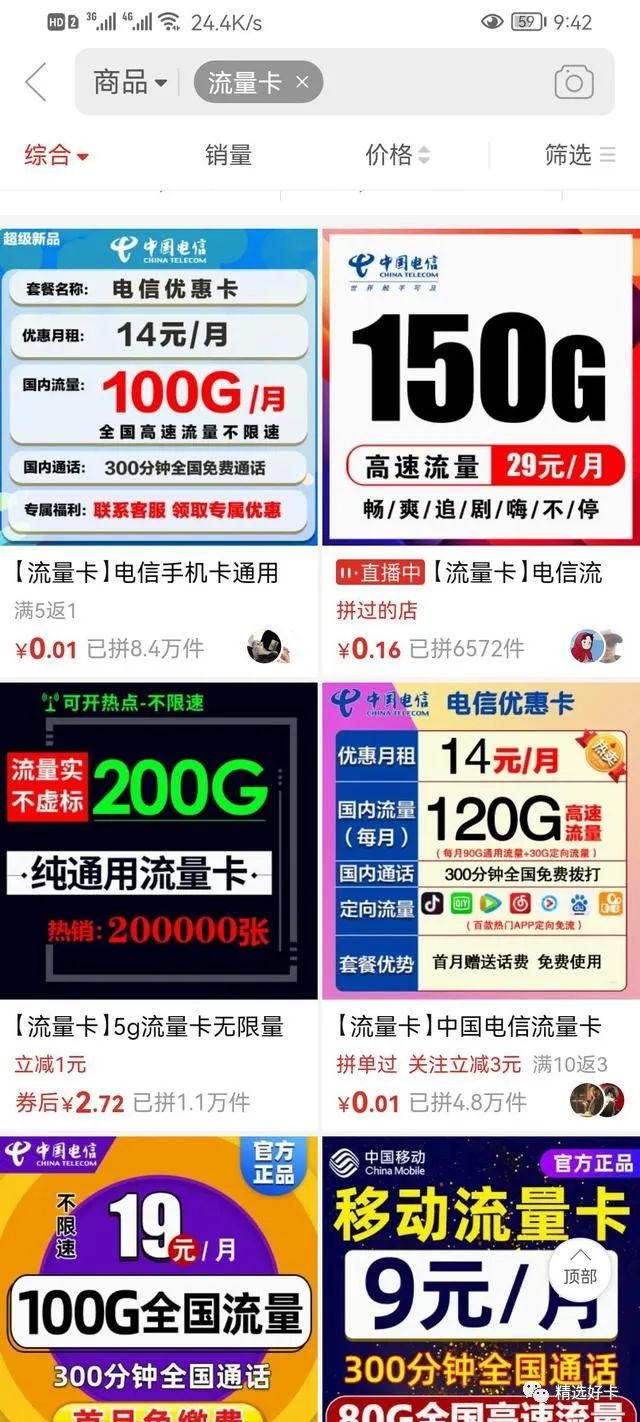
Task: Open the 19元/月 100G全国流量 product card
Action: tap(159, 1279)
